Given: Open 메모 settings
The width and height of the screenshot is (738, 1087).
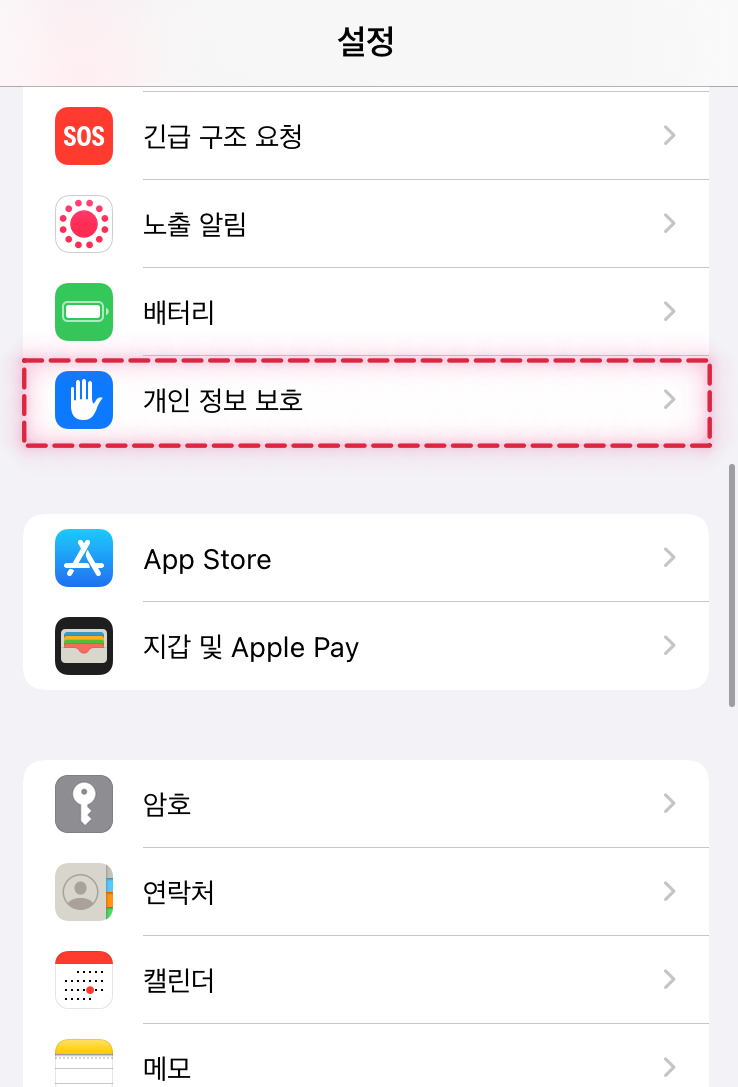Looking at the screenshot, I should [366, 1064].
